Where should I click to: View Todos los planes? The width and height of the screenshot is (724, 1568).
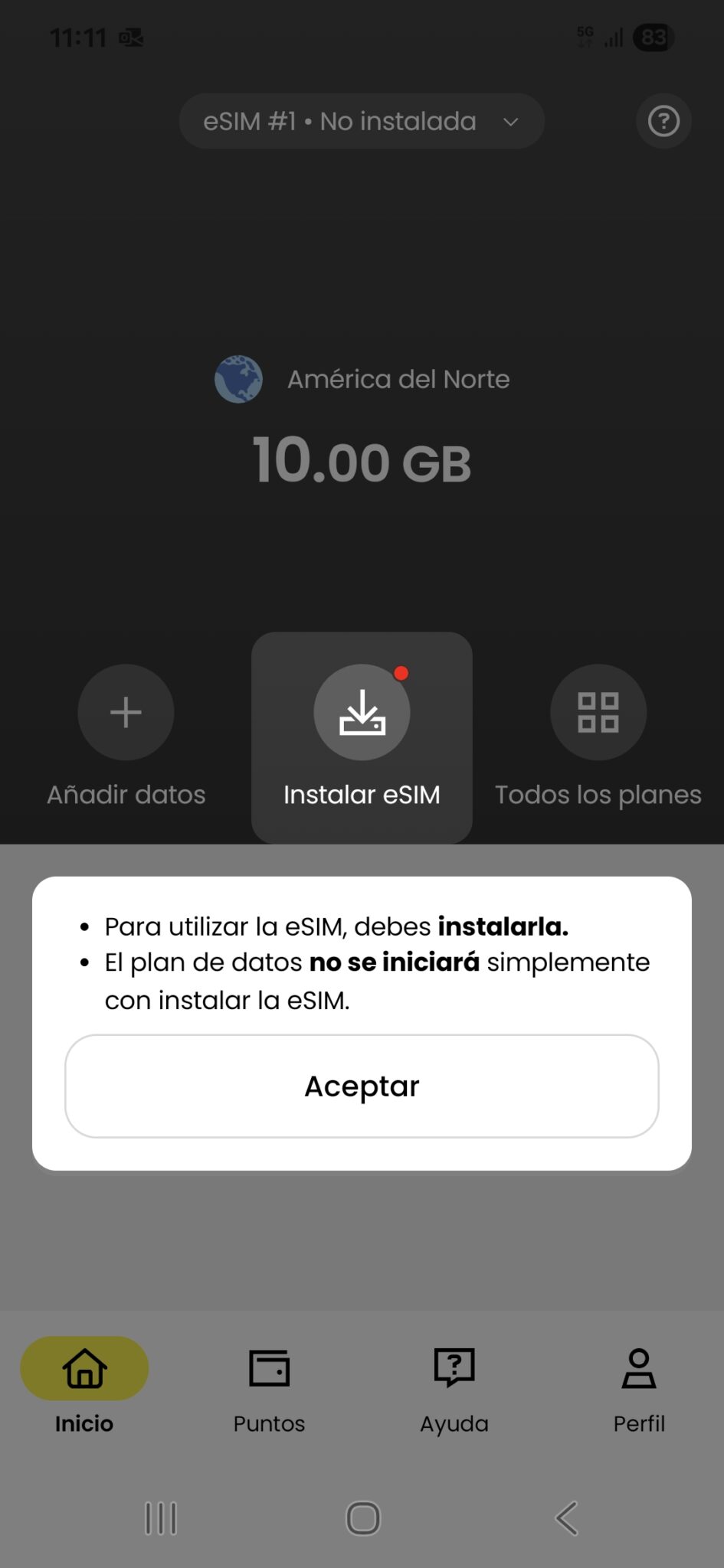[x=598, y=713]
